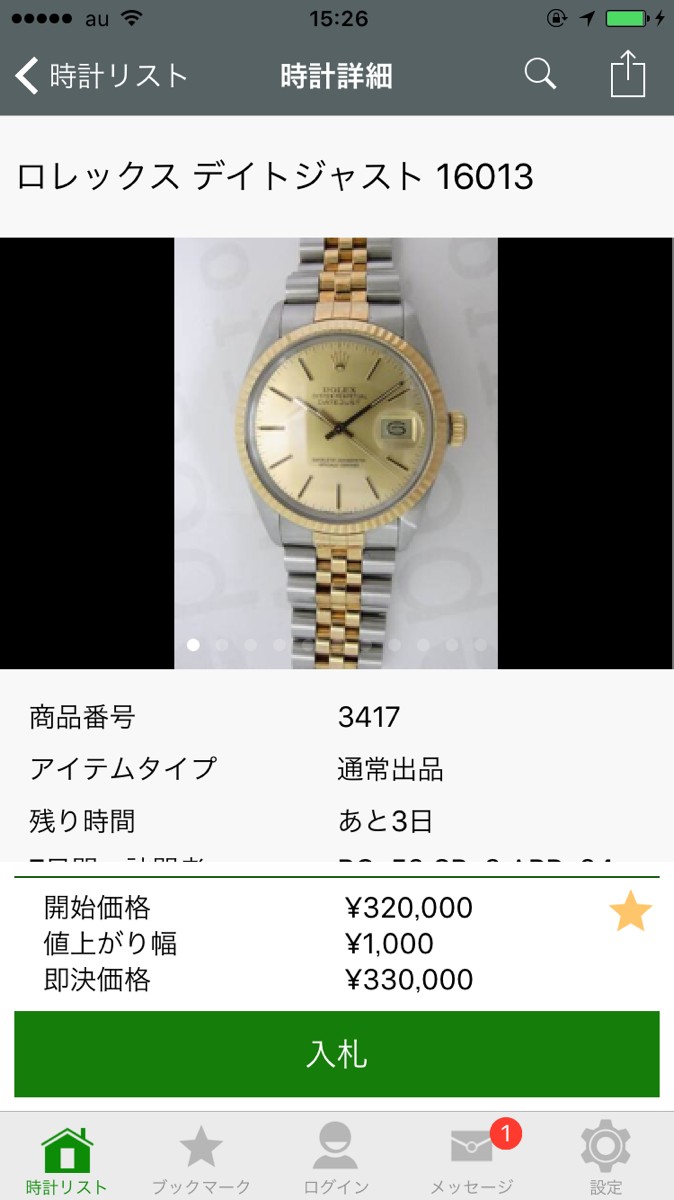Image resolution: width=674 pixels, height=1200 pixels.
Task: Tap the image page indicator dots
Action: click(x=337, y=645)
